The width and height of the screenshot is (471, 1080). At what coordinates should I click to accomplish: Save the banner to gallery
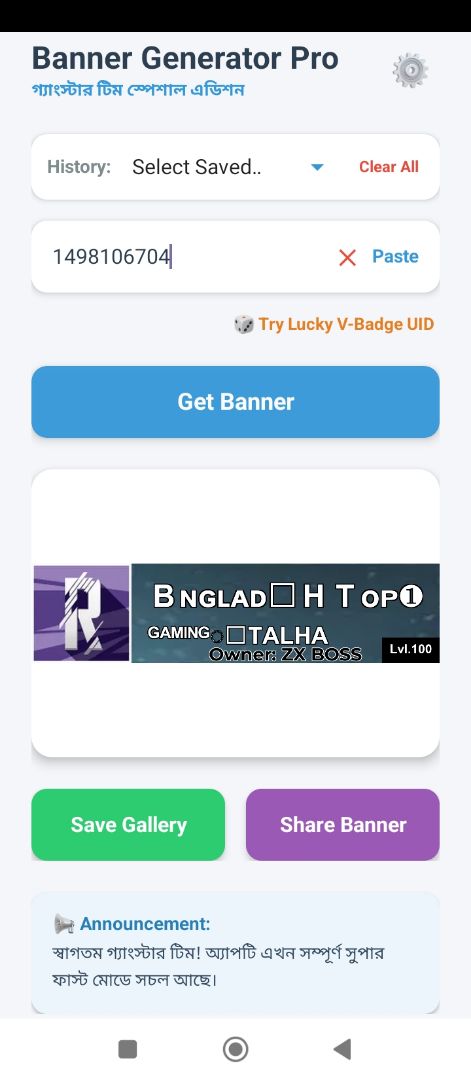pyautogui.click(x=128, y=824)
